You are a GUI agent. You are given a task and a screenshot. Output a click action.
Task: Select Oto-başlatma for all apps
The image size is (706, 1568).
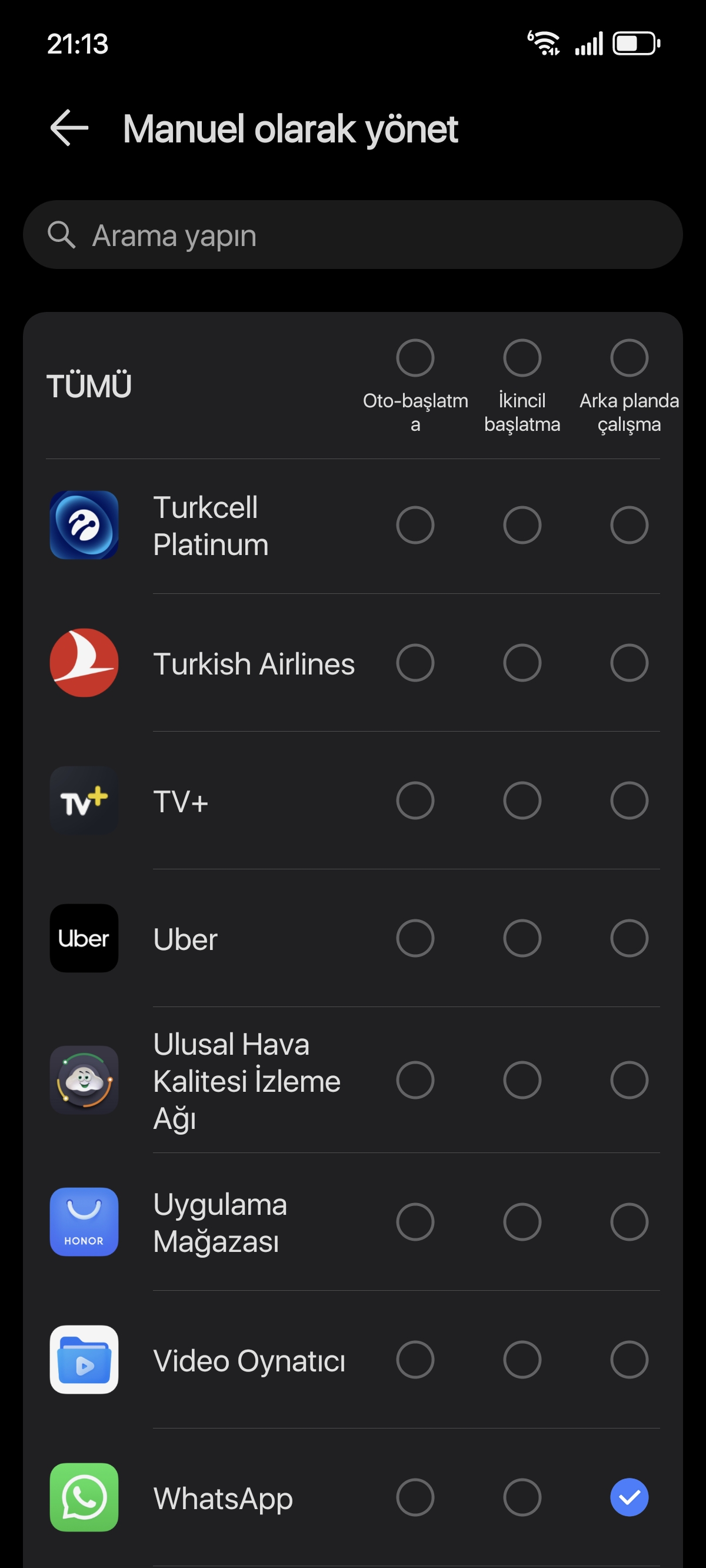tap(415, 357)
